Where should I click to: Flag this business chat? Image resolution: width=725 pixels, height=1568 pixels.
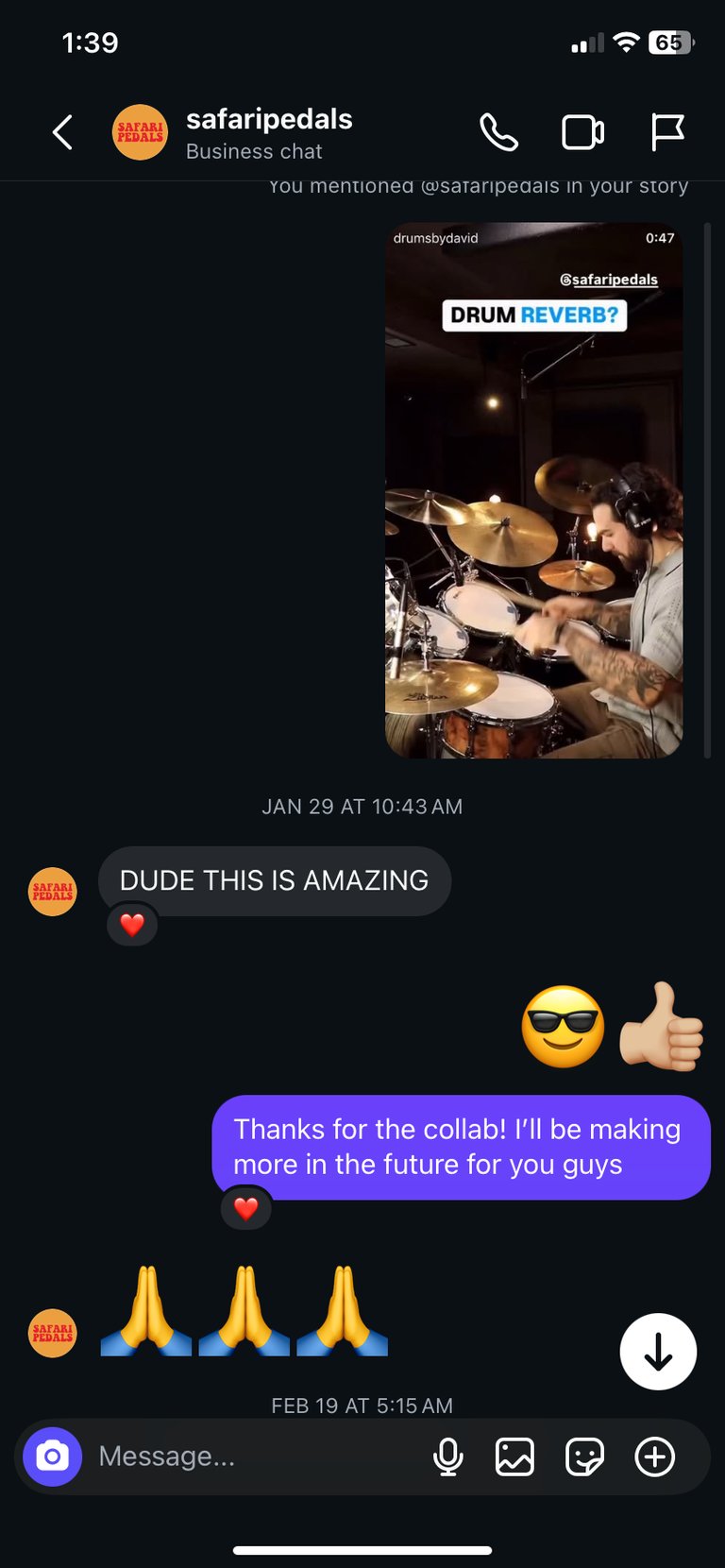pos(666,132)
